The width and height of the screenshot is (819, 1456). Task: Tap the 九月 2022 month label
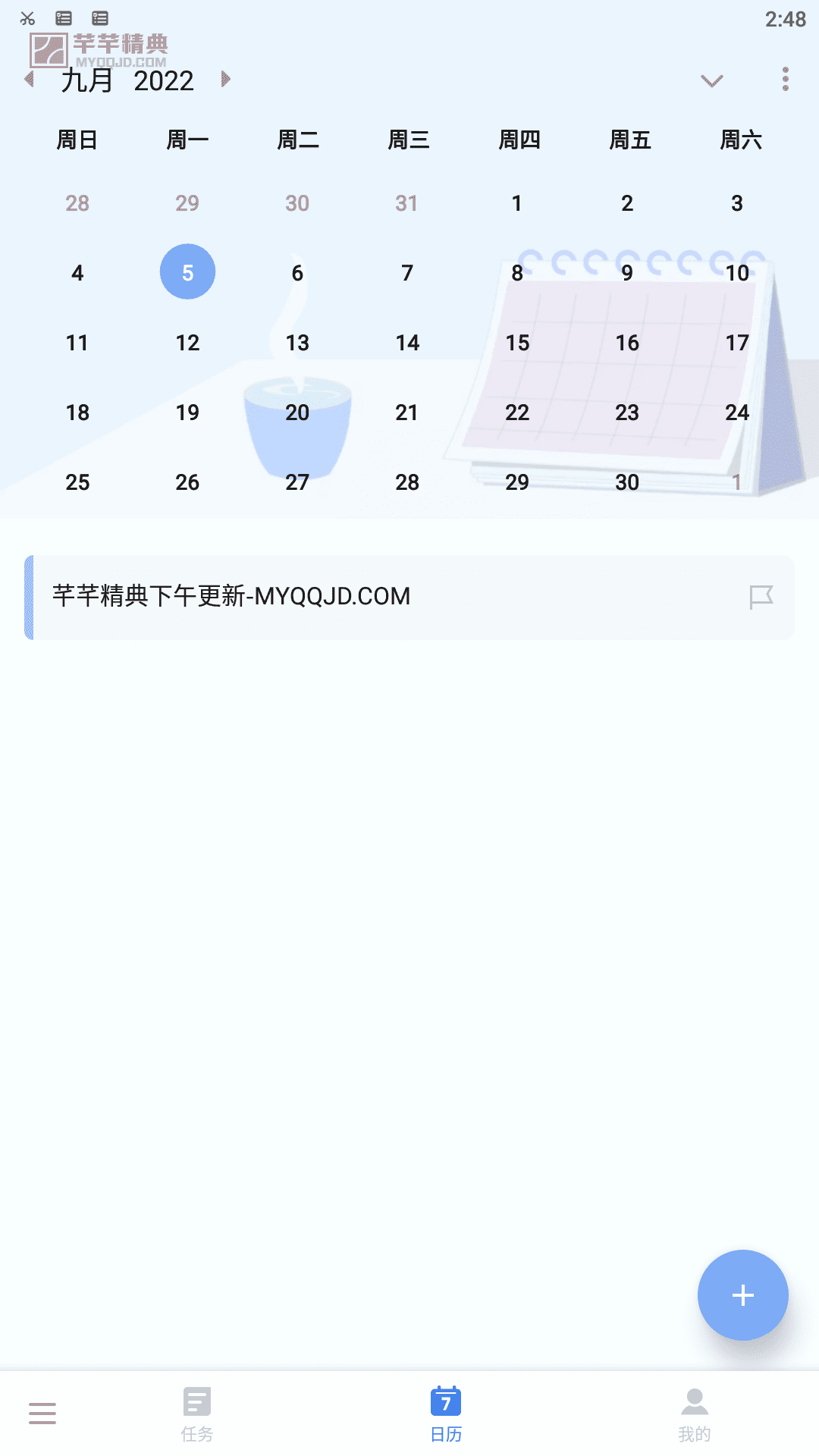pyautogui.click(x=129, y=80)
